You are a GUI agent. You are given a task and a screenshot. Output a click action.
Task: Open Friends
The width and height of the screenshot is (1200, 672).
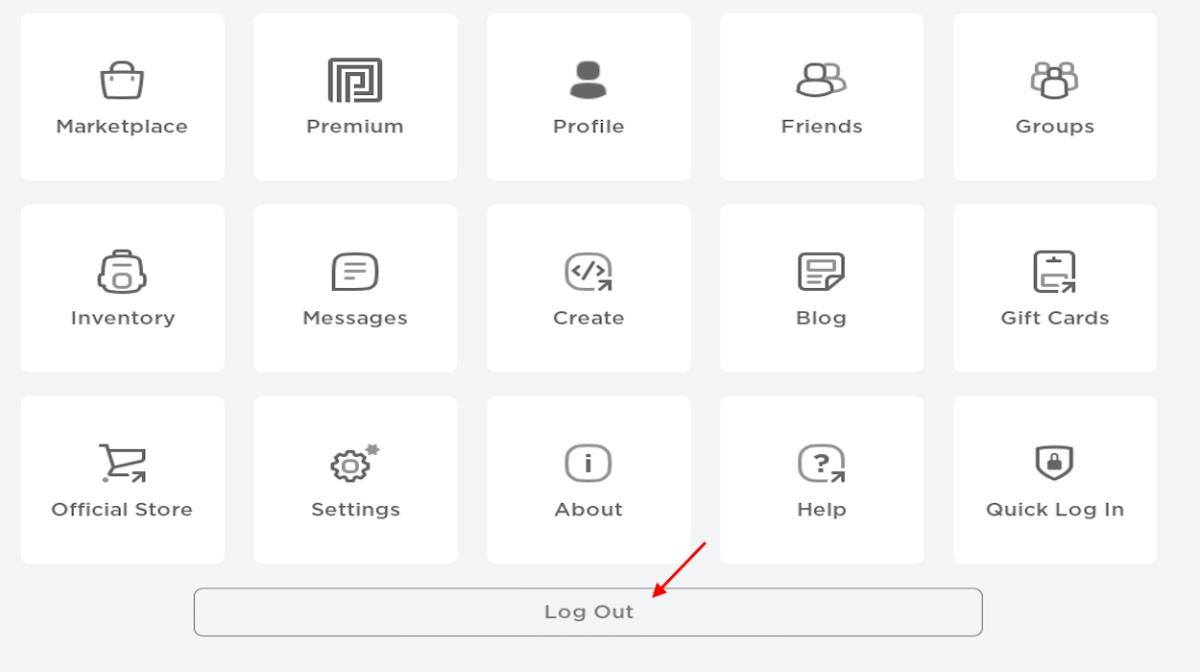click(821, 97)
